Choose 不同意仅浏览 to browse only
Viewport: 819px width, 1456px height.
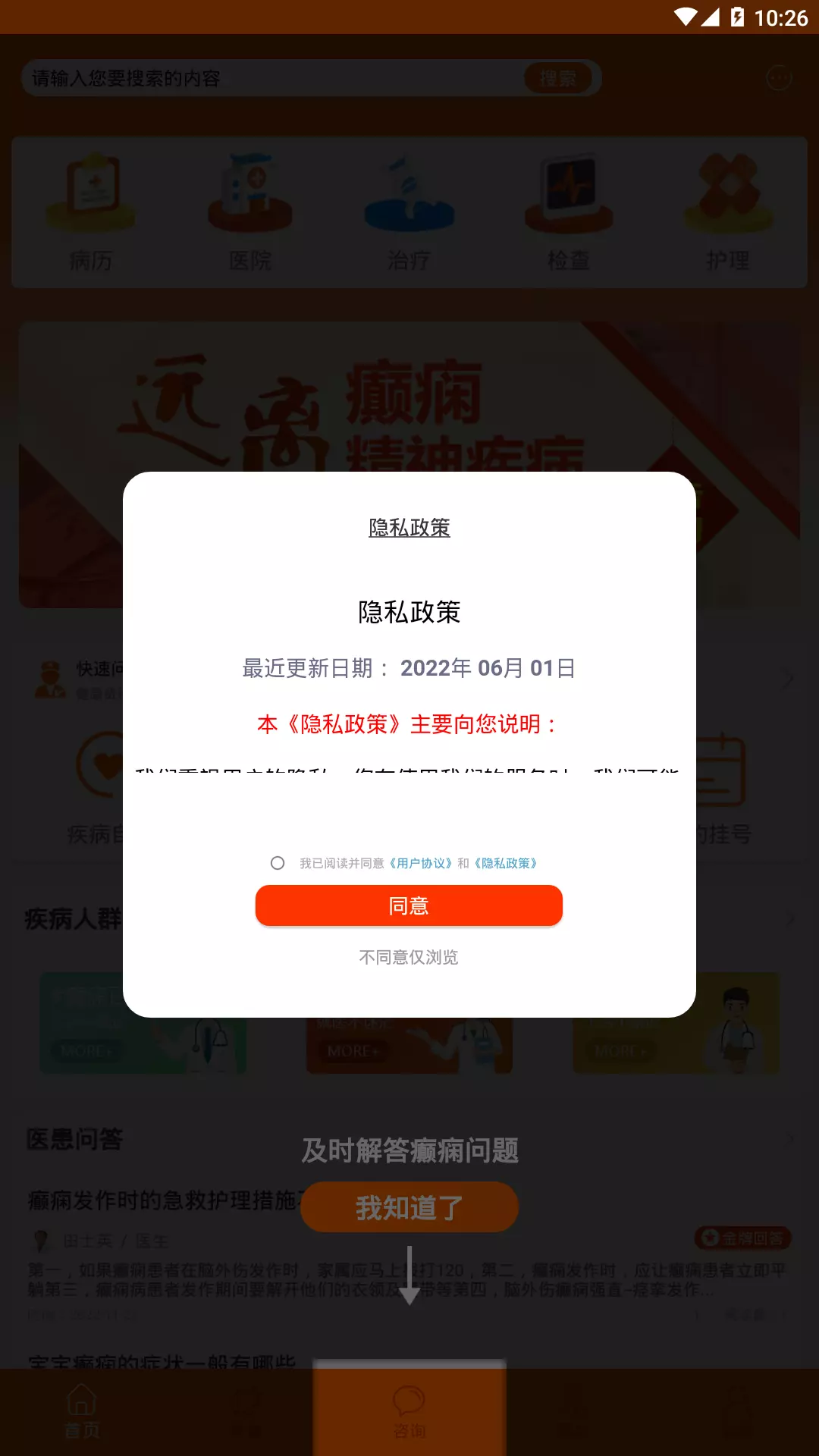click(409, 957)
